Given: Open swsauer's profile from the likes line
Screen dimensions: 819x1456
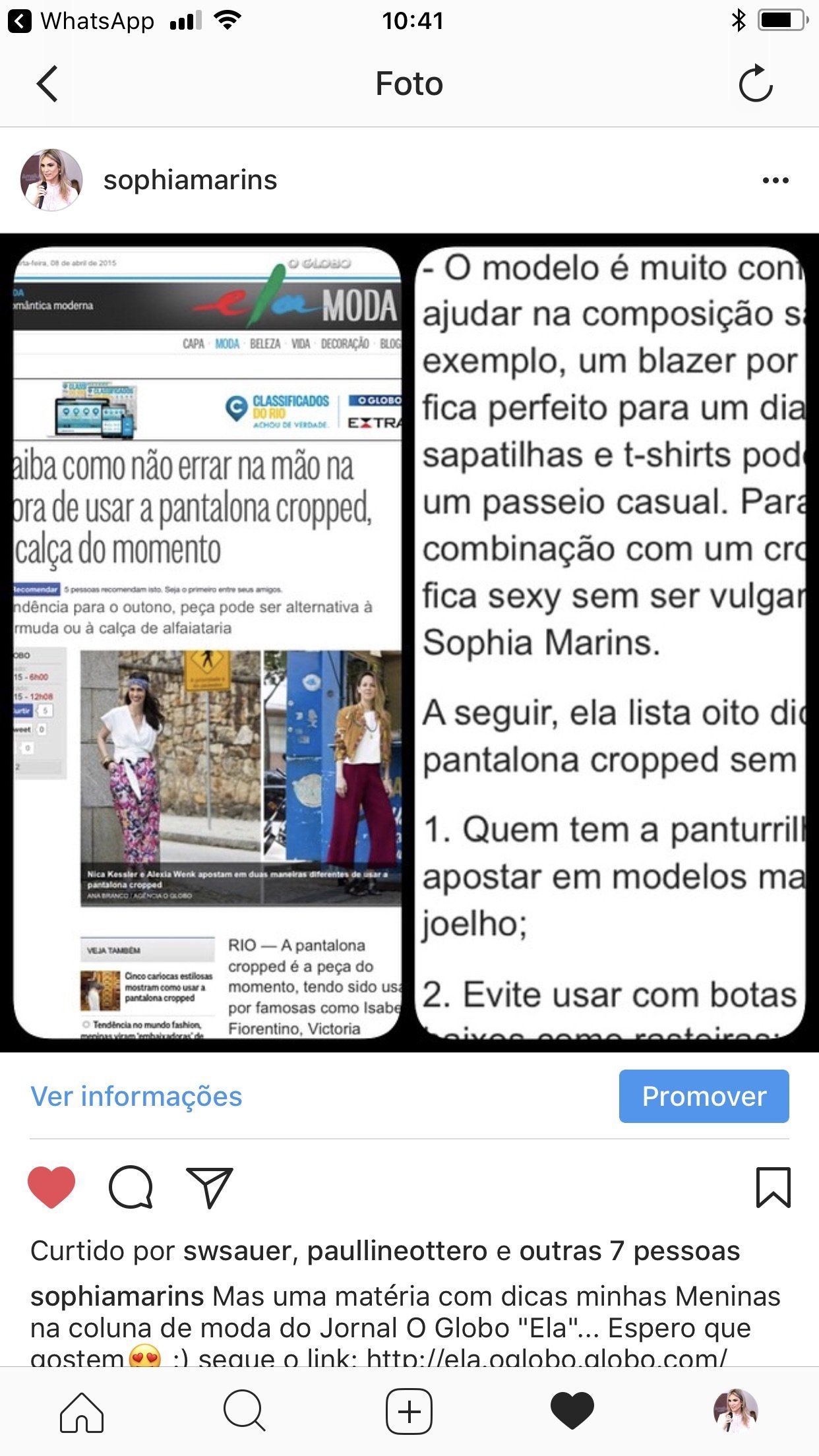Looking at the screenshot, I should click(237, 1251).
